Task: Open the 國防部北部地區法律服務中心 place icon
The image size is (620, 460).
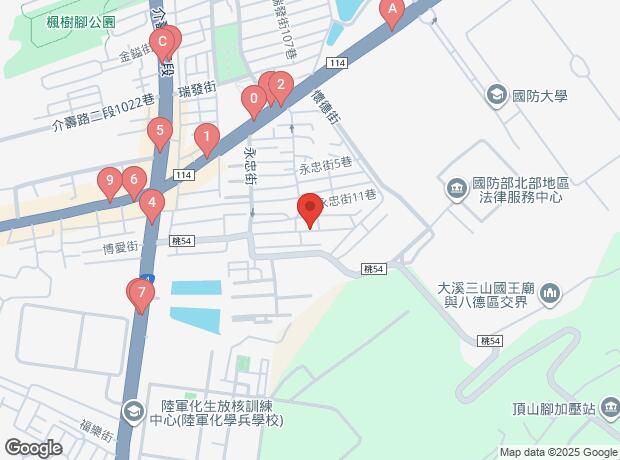Action: pyautogui.click(x=455, y=186)
